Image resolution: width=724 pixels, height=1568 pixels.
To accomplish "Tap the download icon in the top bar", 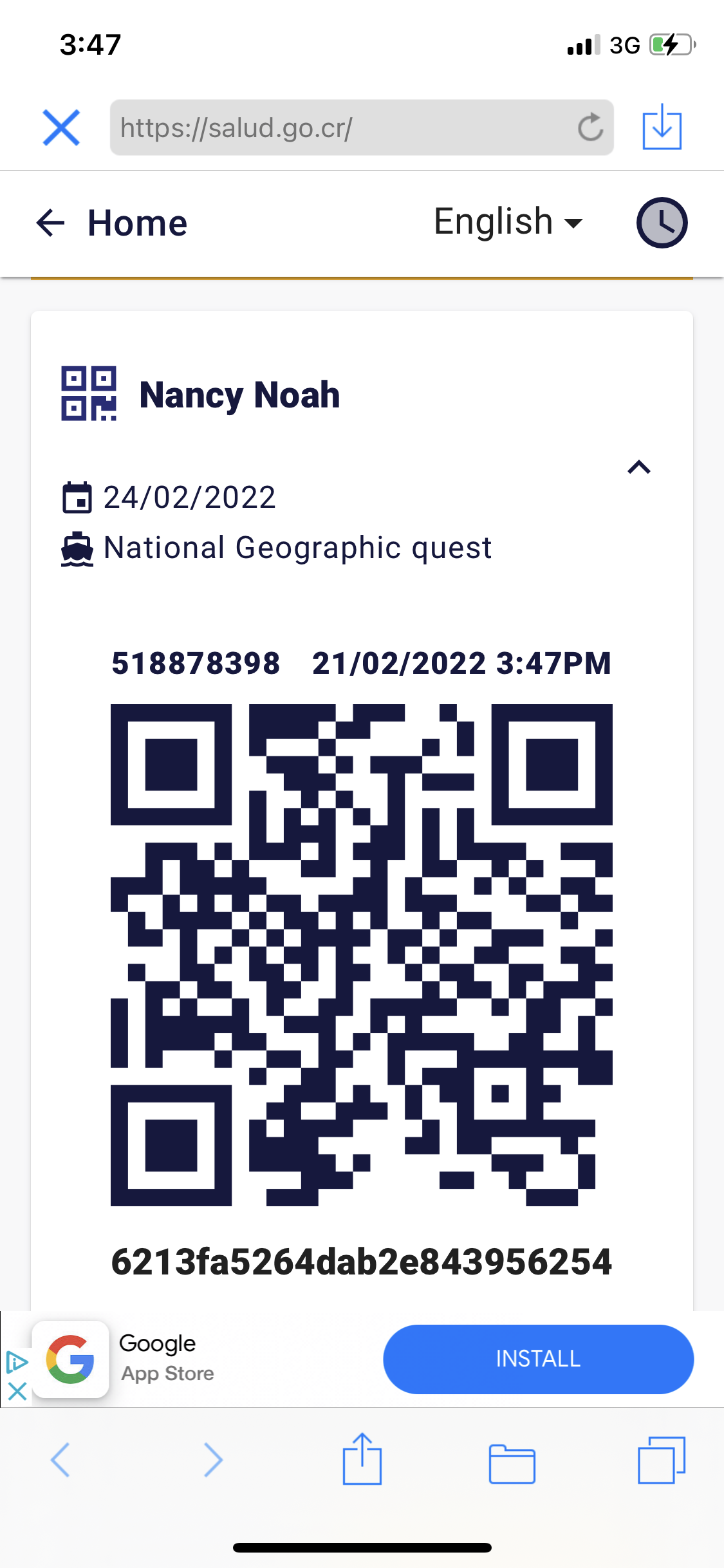I will (662, 127).
